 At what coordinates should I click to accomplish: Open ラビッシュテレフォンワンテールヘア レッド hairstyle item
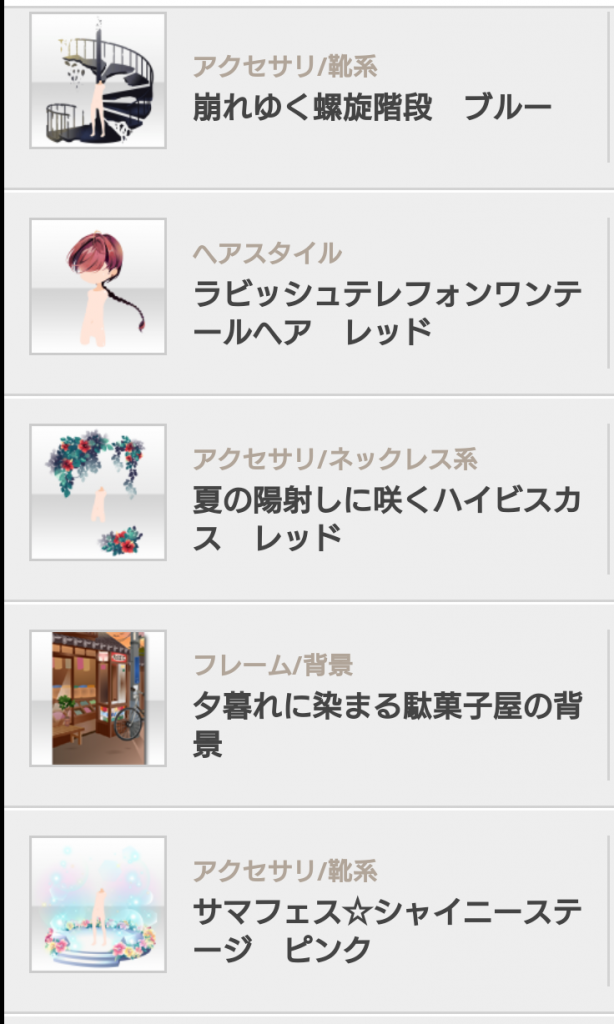[x=308, y=293]
